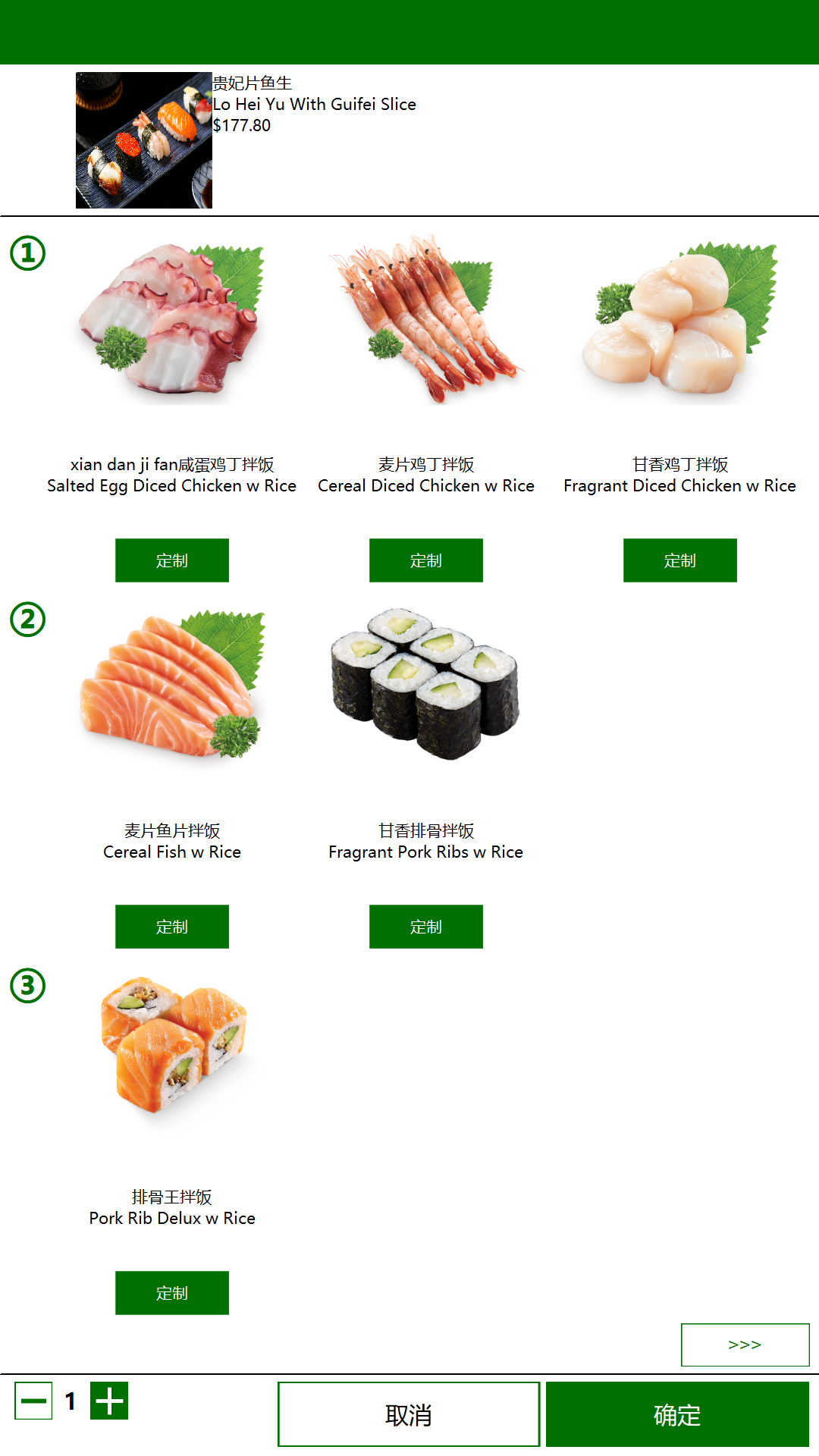Customize Fragrant Pork Ribs w Rice
Image resolution: width=819 pixels, height=1456 pixels.
pyautogui.click(x=426, y=927)
